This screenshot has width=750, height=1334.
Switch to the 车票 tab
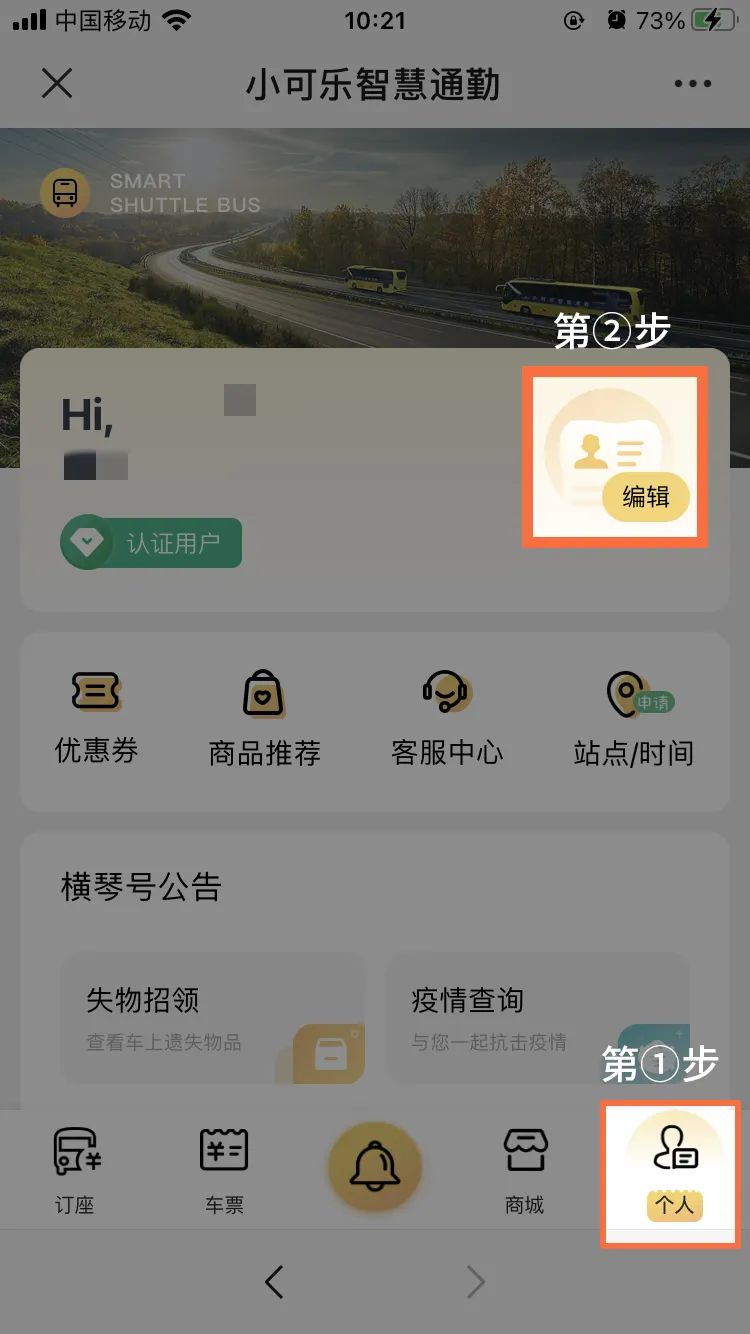tap(224, 1169)
